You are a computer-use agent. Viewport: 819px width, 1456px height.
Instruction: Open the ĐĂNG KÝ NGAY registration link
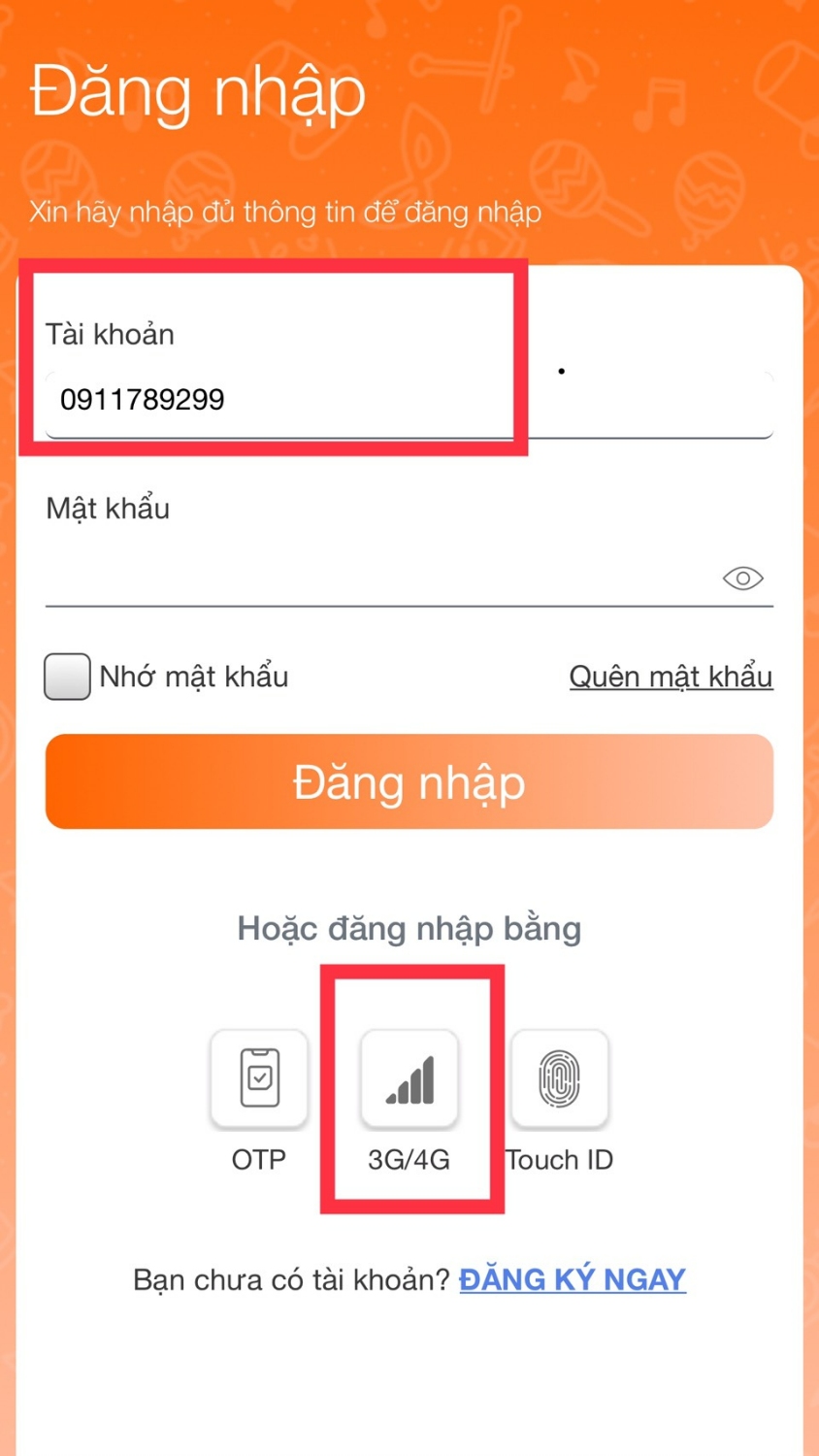(x=573, y=1279)
